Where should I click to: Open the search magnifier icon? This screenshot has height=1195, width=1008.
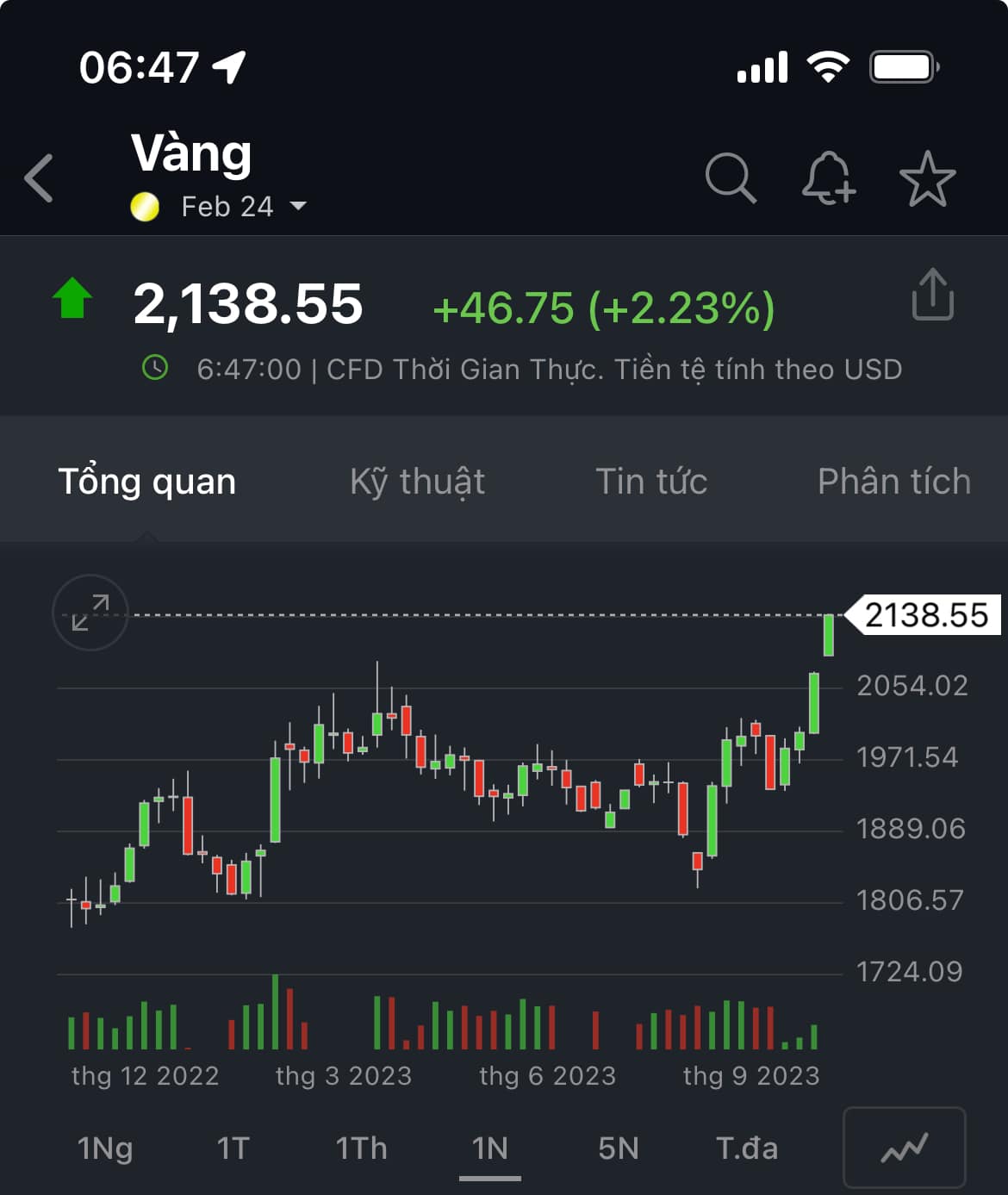pos(731,178)
